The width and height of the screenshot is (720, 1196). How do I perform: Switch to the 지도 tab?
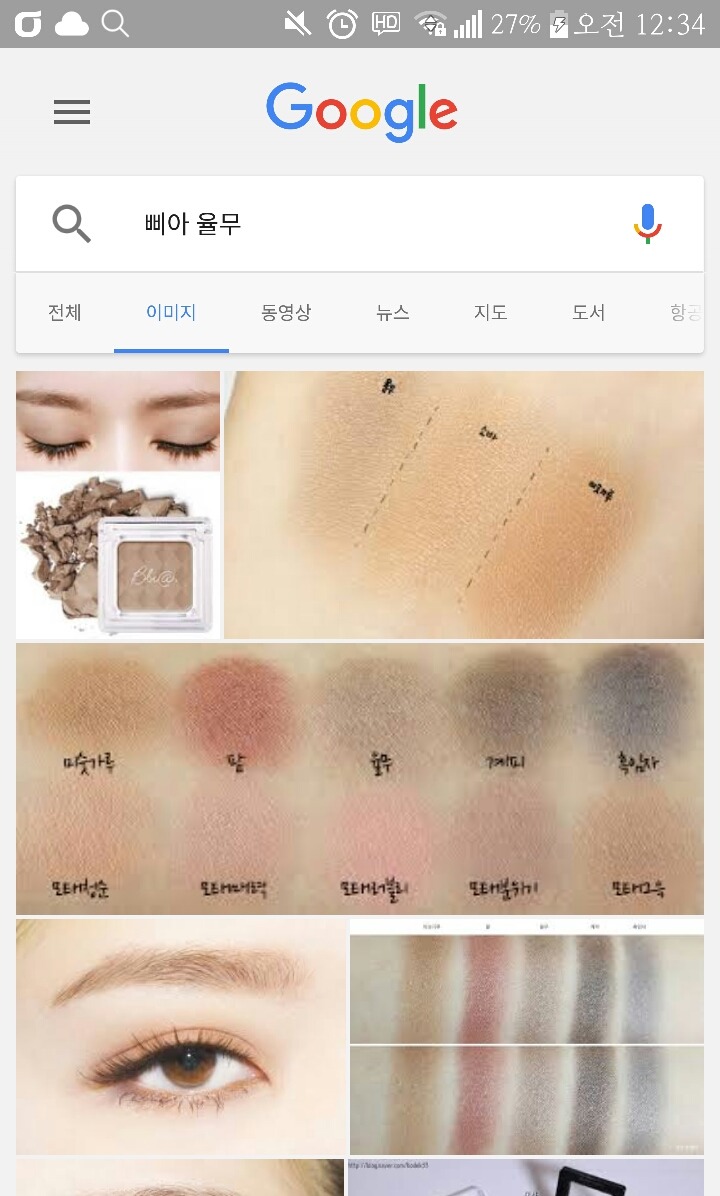(490, 313)
